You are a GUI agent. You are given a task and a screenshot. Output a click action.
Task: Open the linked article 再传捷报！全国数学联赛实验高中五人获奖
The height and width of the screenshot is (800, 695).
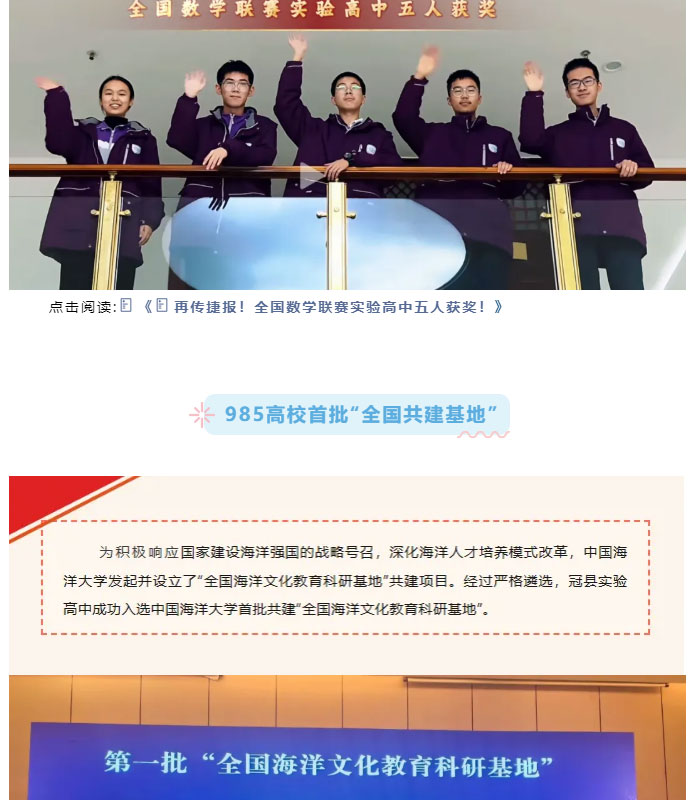pos(330,307)
